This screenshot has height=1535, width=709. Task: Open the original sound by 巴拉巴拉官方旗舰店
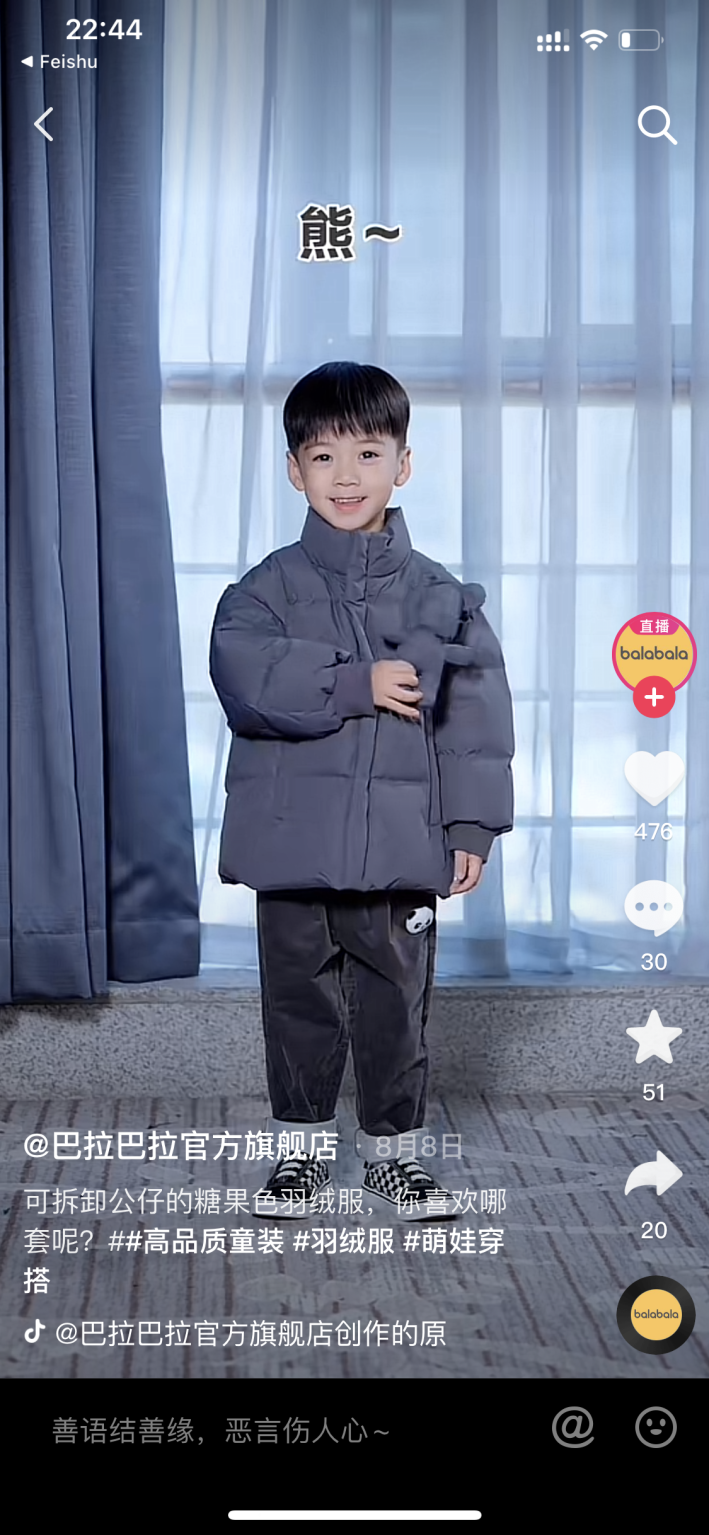pos(250,1333)
